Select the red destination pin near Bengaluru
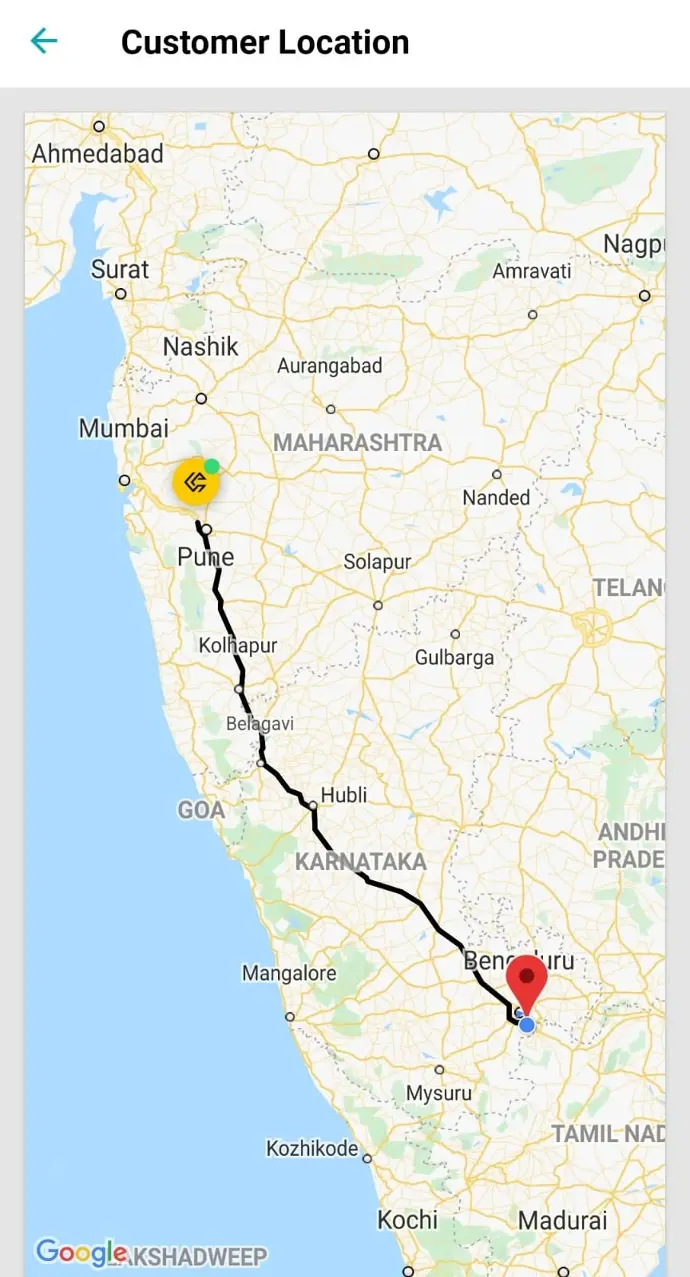690x1277 pixels. click(x=526, y=981)
